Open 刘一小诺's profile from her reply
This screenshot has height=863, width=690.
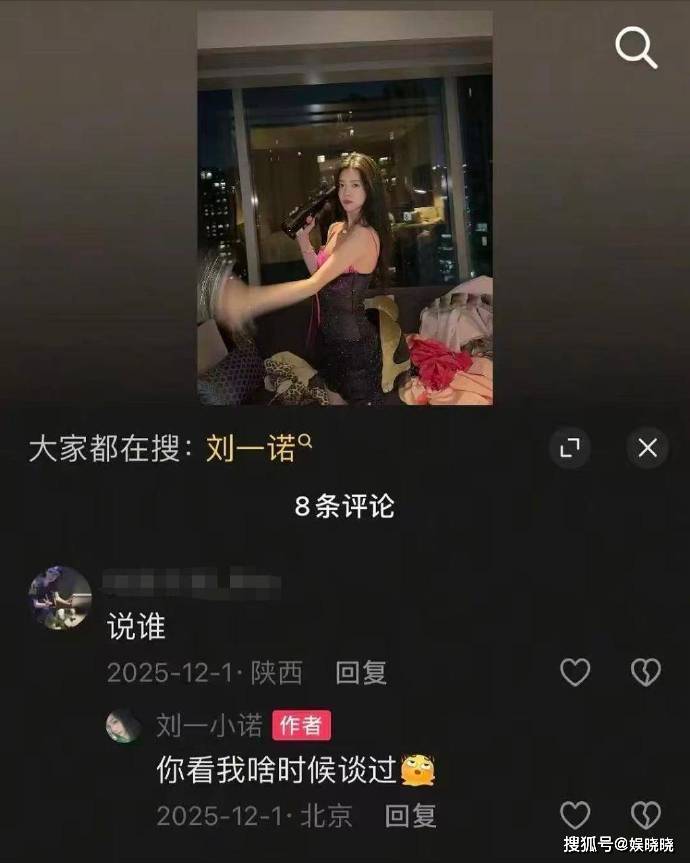[209, 725]
